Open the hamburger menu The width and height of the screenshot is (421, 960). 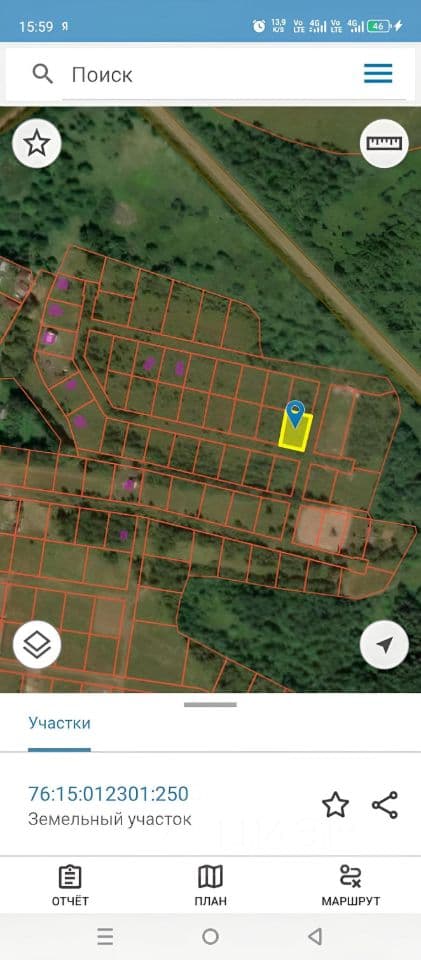(x=378, y=74)
